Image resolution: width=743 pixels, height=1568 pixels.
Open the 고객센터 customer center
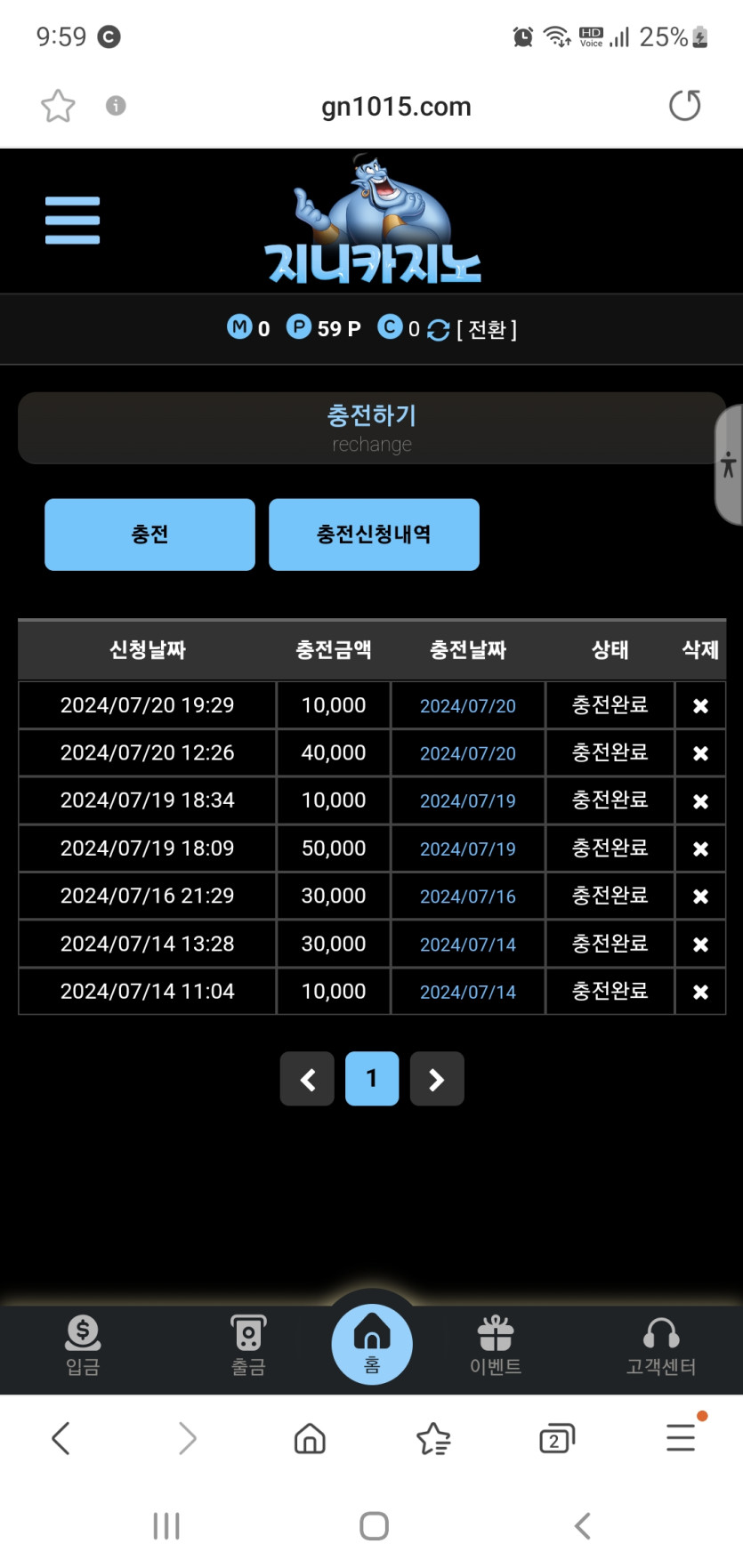[661, 1345]
